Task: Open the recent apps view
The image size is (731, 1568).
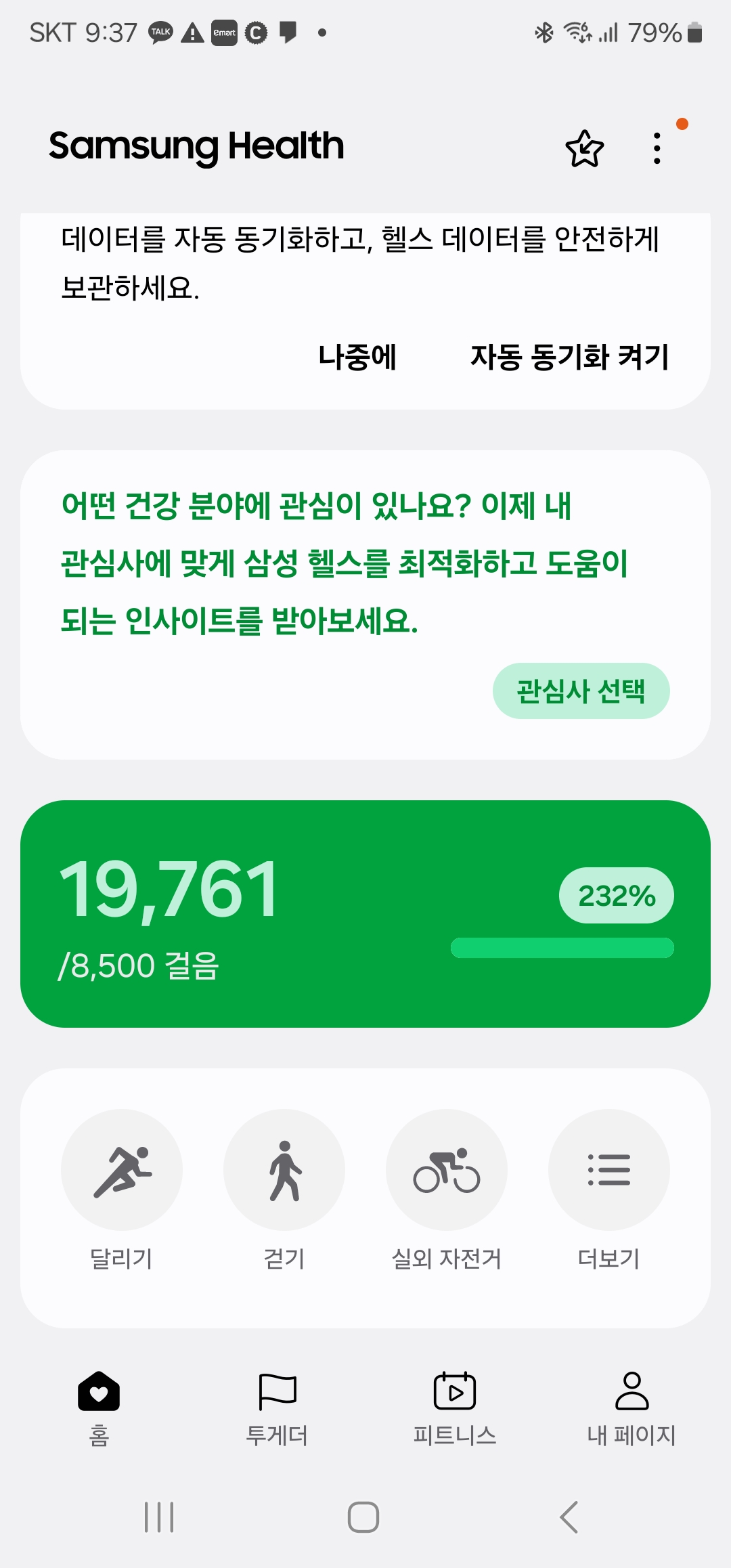Action: pos(160,1517)
